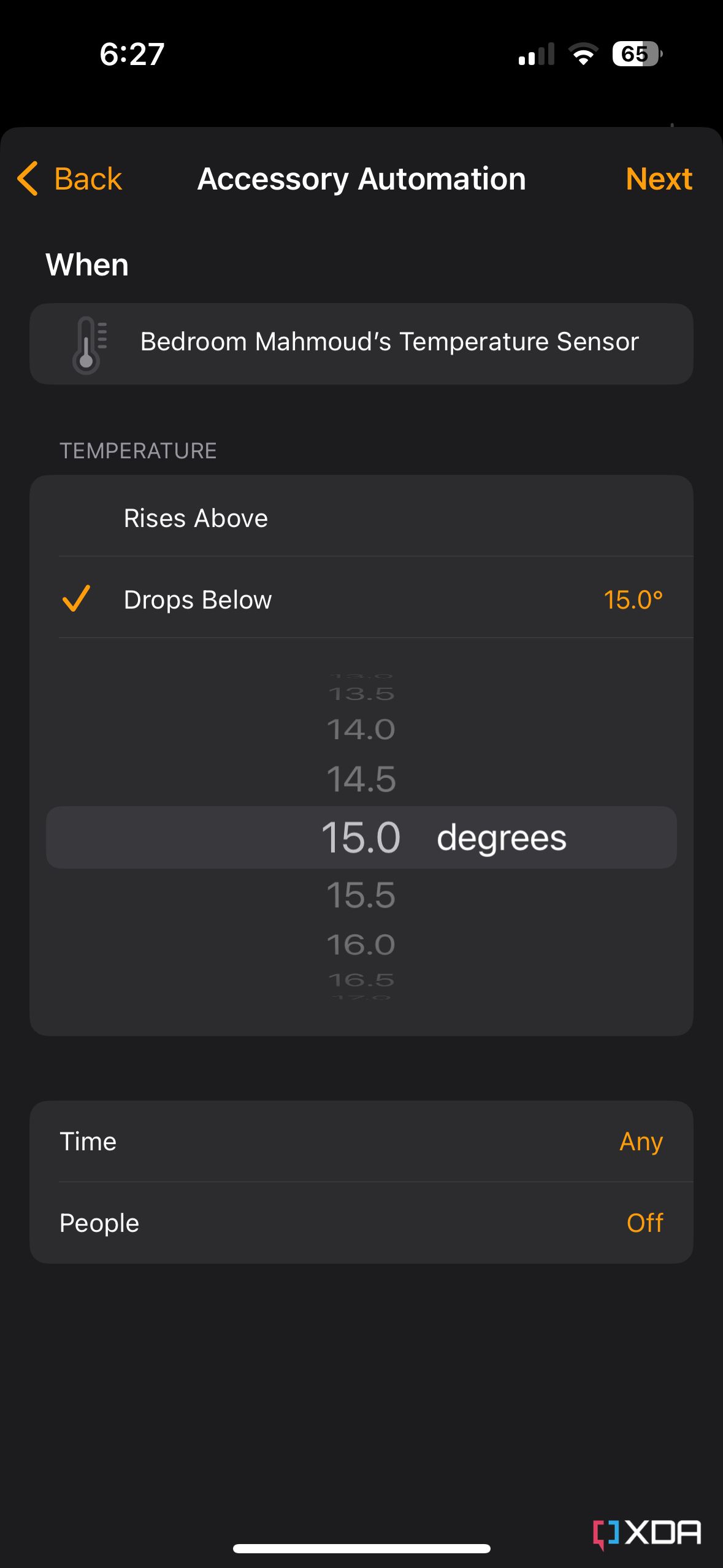Pick 15.5 in the temperature picker
Screen dimensions: 723x1568
point(361,895)
